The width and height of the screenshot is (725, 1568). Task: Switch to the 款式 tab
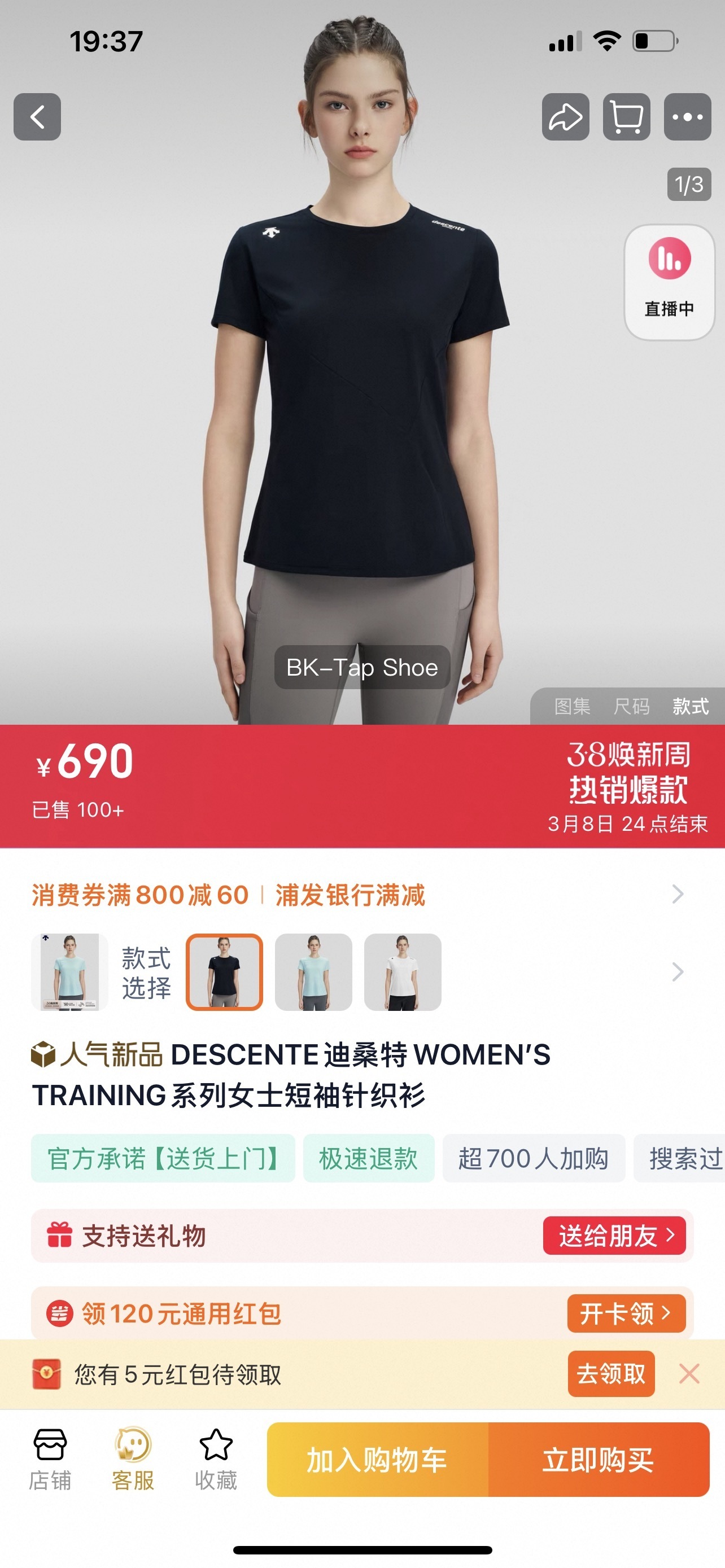691,707
